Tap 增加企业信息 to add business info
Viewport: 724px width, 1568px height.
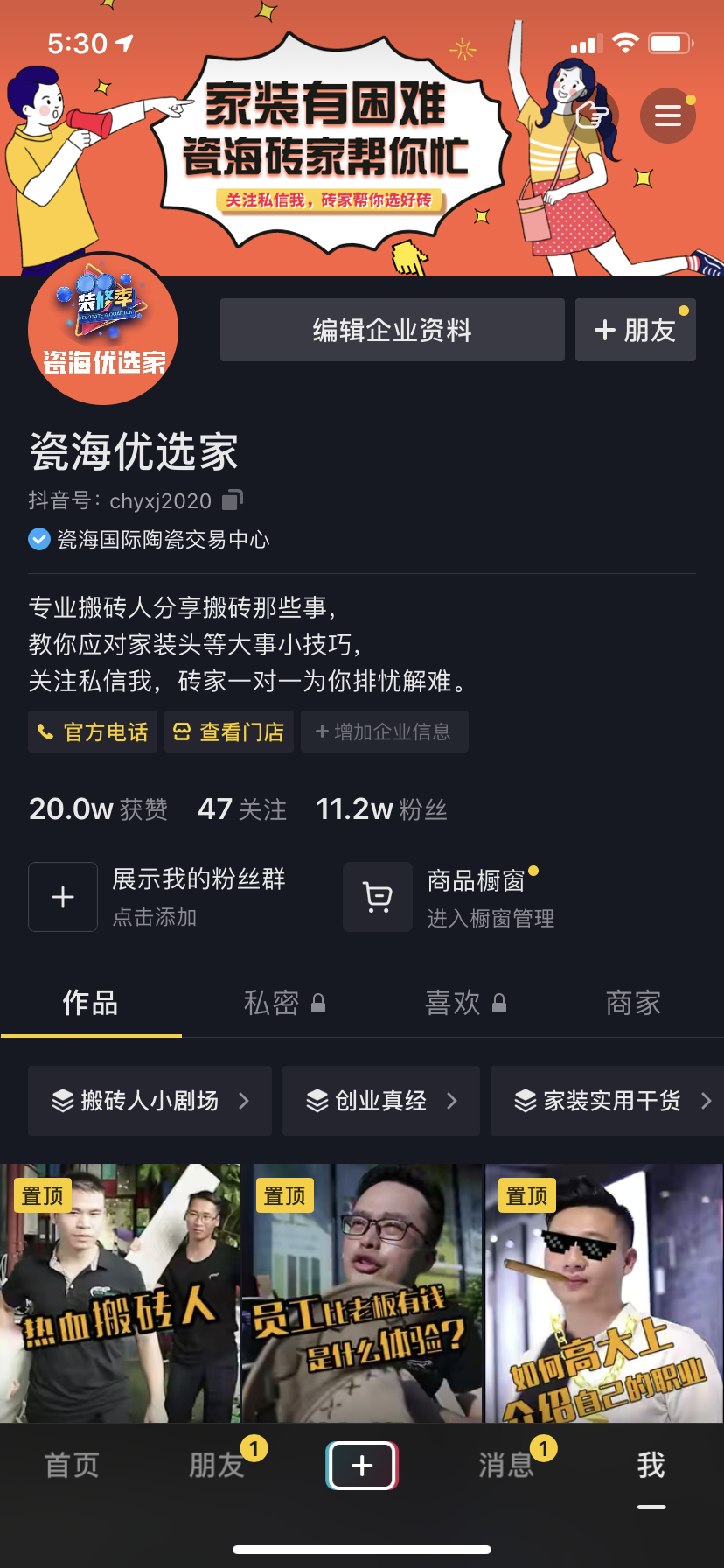[x=385, y=731]
